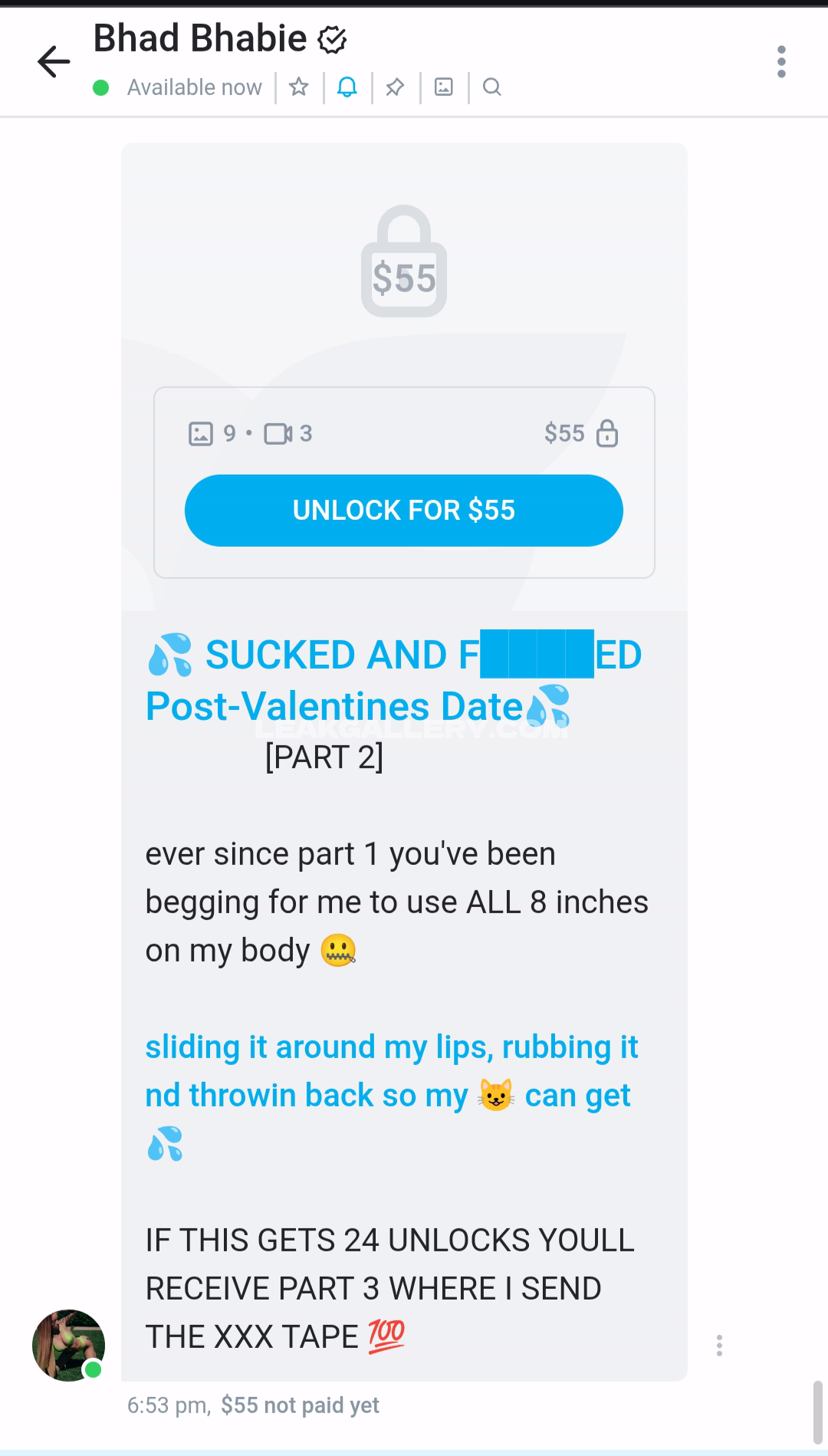Viewport: 828px width, 1456px height.
Task: Search within this conversation
Action: click(x=492, y=87)
